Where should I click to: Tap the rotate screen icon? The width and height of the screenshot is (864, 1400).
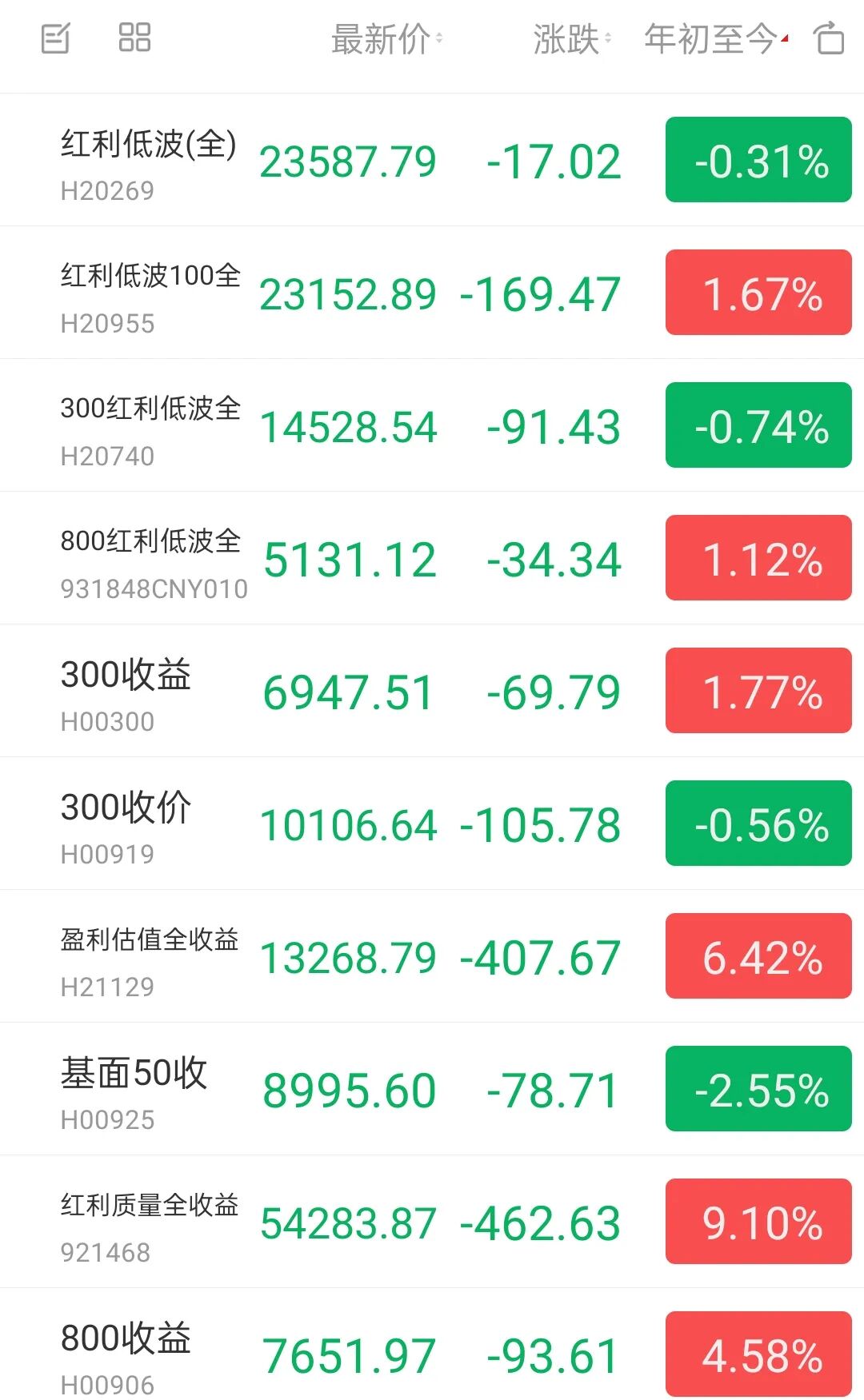click(829, 38)
